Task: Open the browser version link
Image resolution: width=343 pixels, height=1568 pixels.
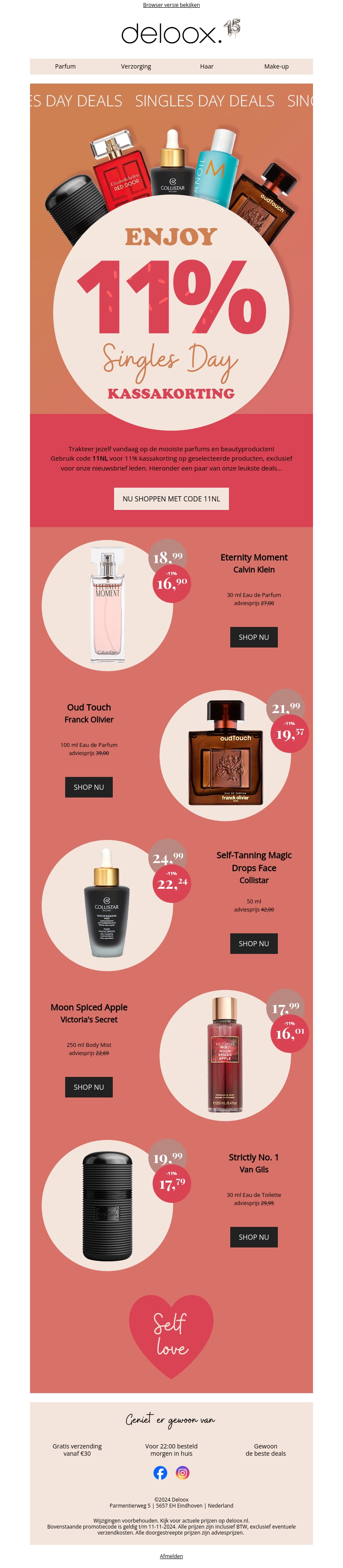Action: click(x=171, y=5)
